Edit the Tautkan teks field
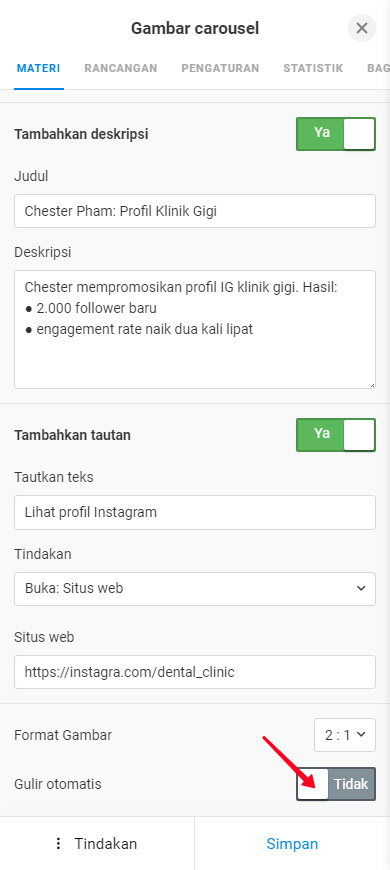This screenshot has width=390, height=870. click(x=195, y=512)
